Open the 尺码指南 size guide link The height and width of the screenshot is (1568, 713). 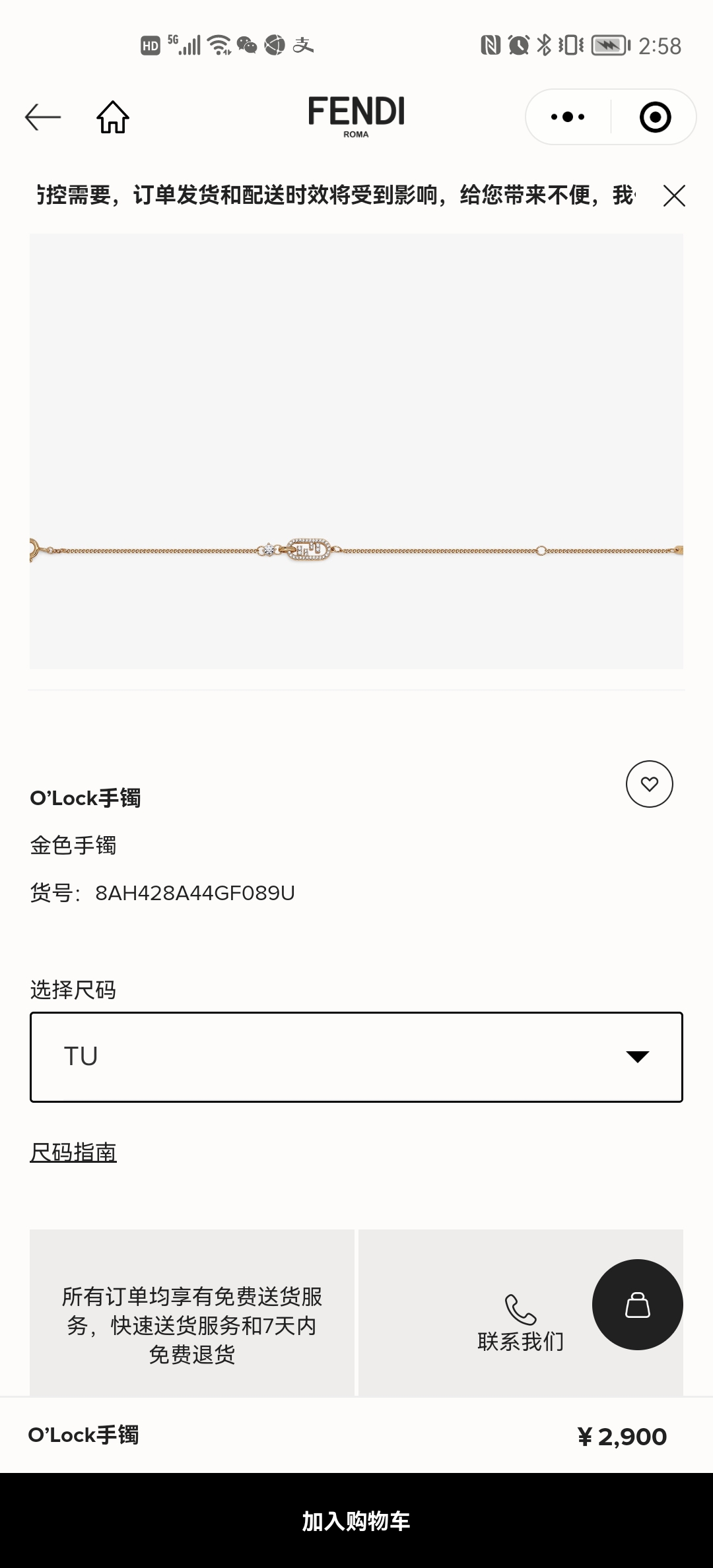click(x=73, y=1152)
